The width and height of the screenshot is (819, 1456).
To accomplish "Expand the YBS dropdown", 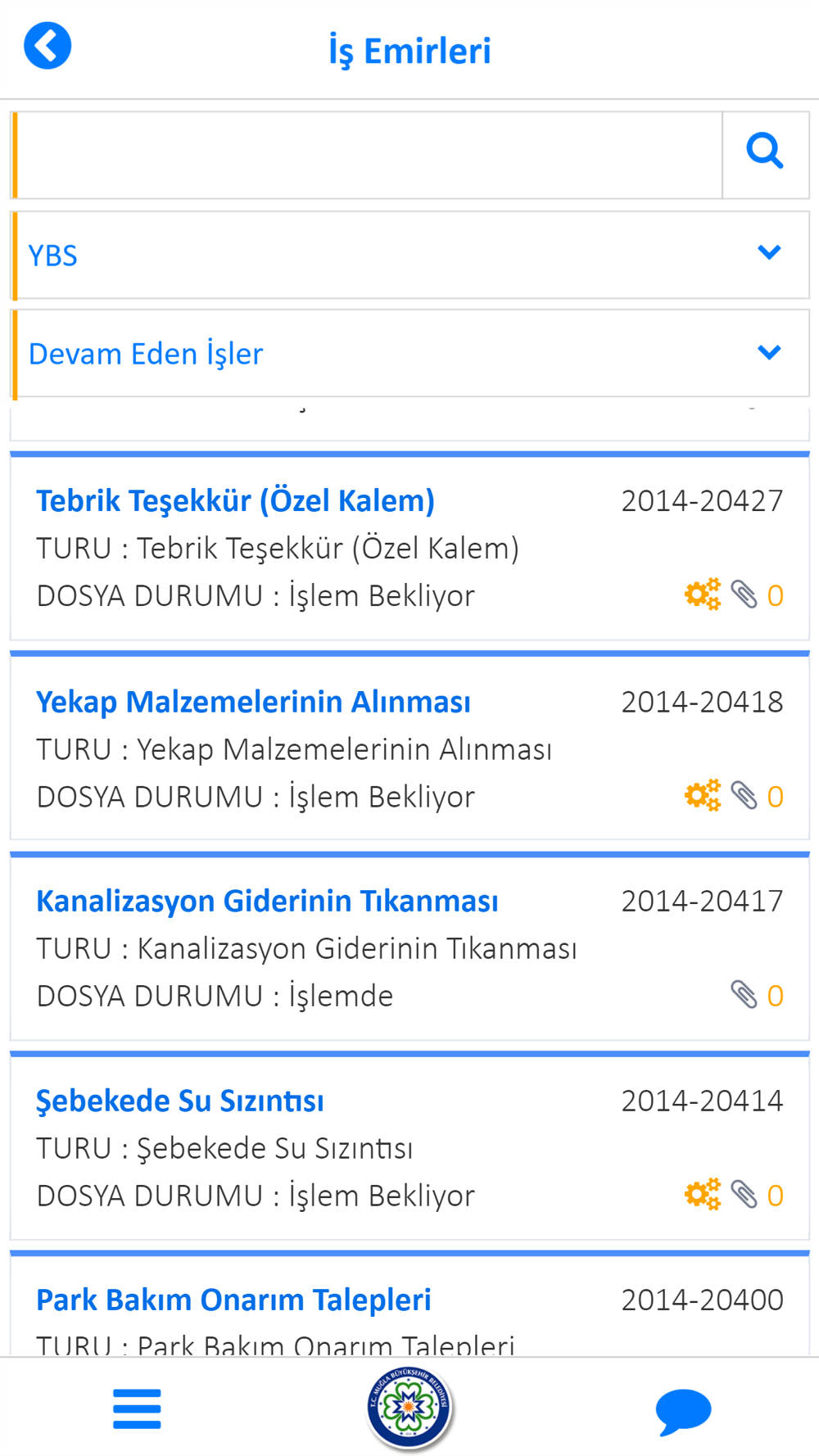I will [x=410, y=255].
